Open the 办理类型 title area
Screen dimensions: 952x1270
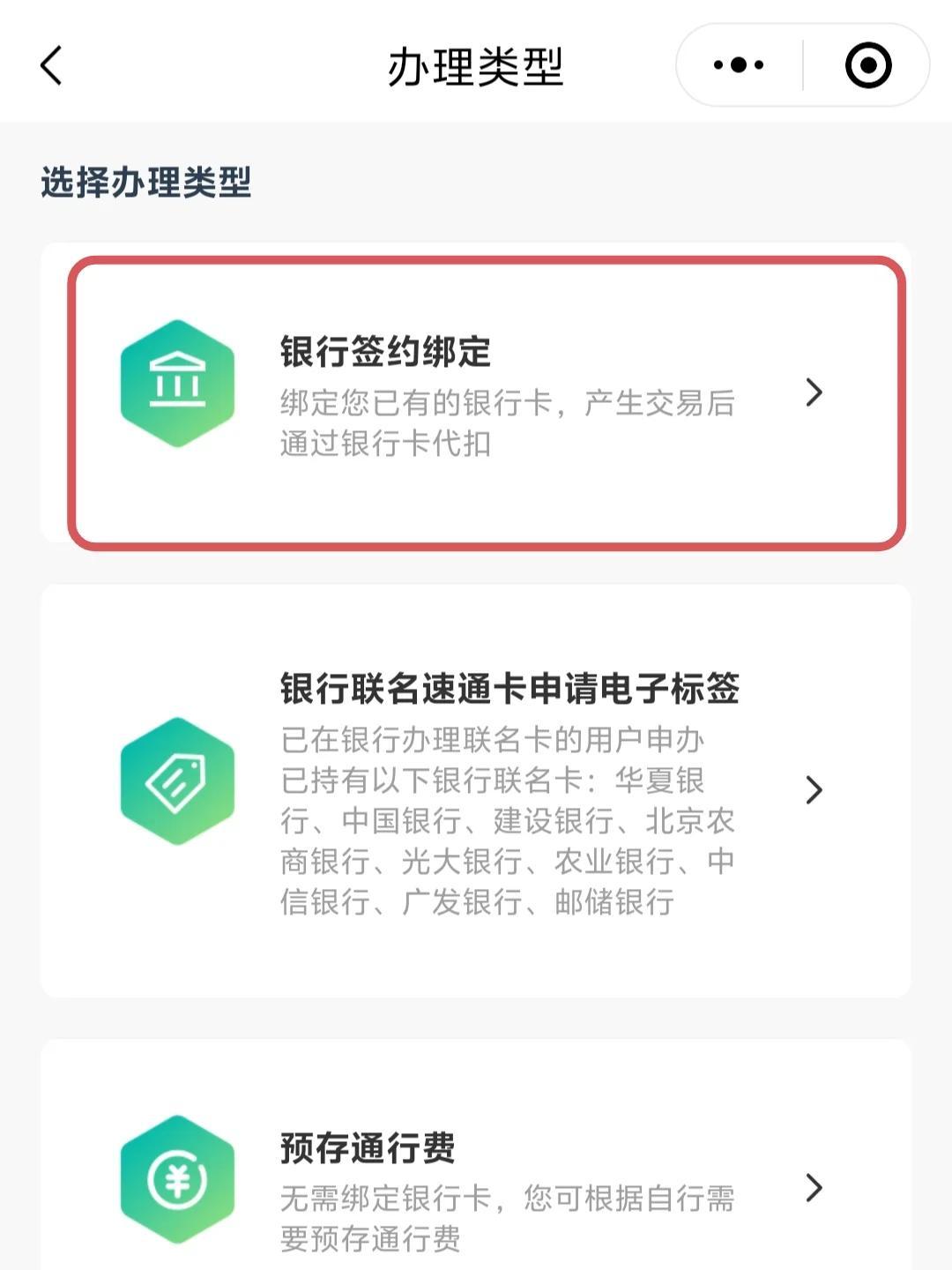click(x=476, y=66)
